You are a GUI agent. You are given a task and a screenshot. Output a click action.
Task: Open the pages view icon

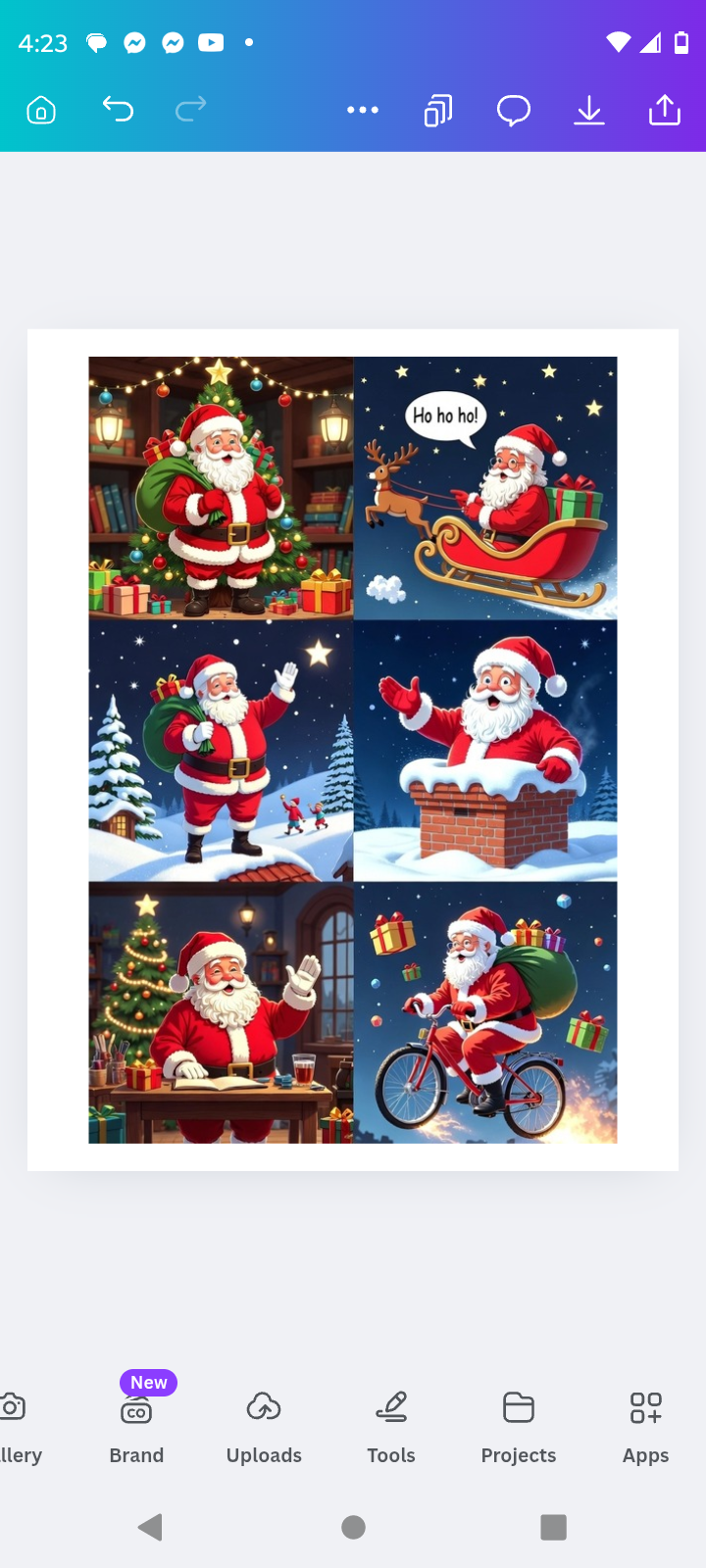pos(438,110)
